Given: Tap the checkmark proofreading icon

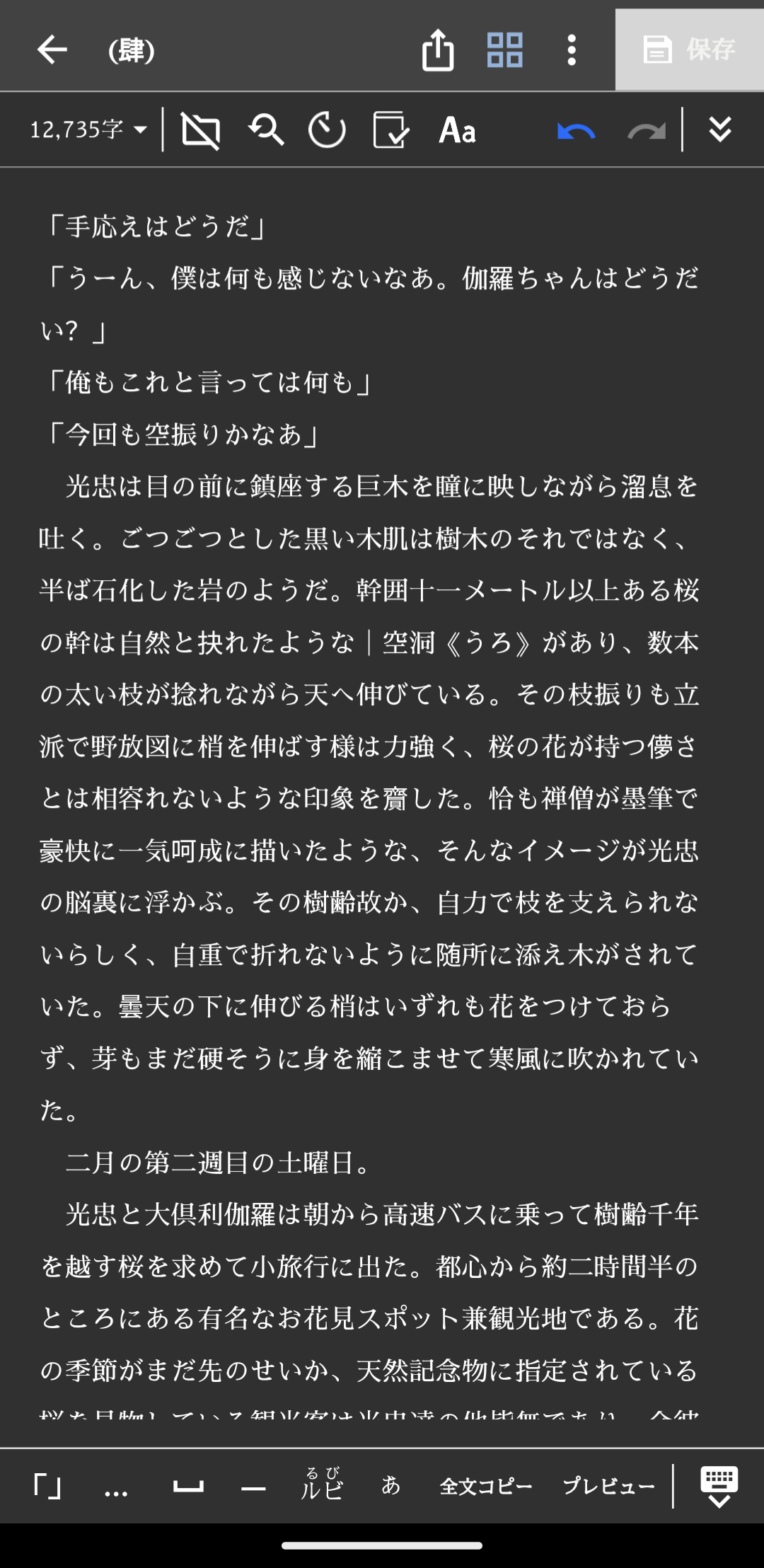Looking at the screenshot, I should (390, 130).
